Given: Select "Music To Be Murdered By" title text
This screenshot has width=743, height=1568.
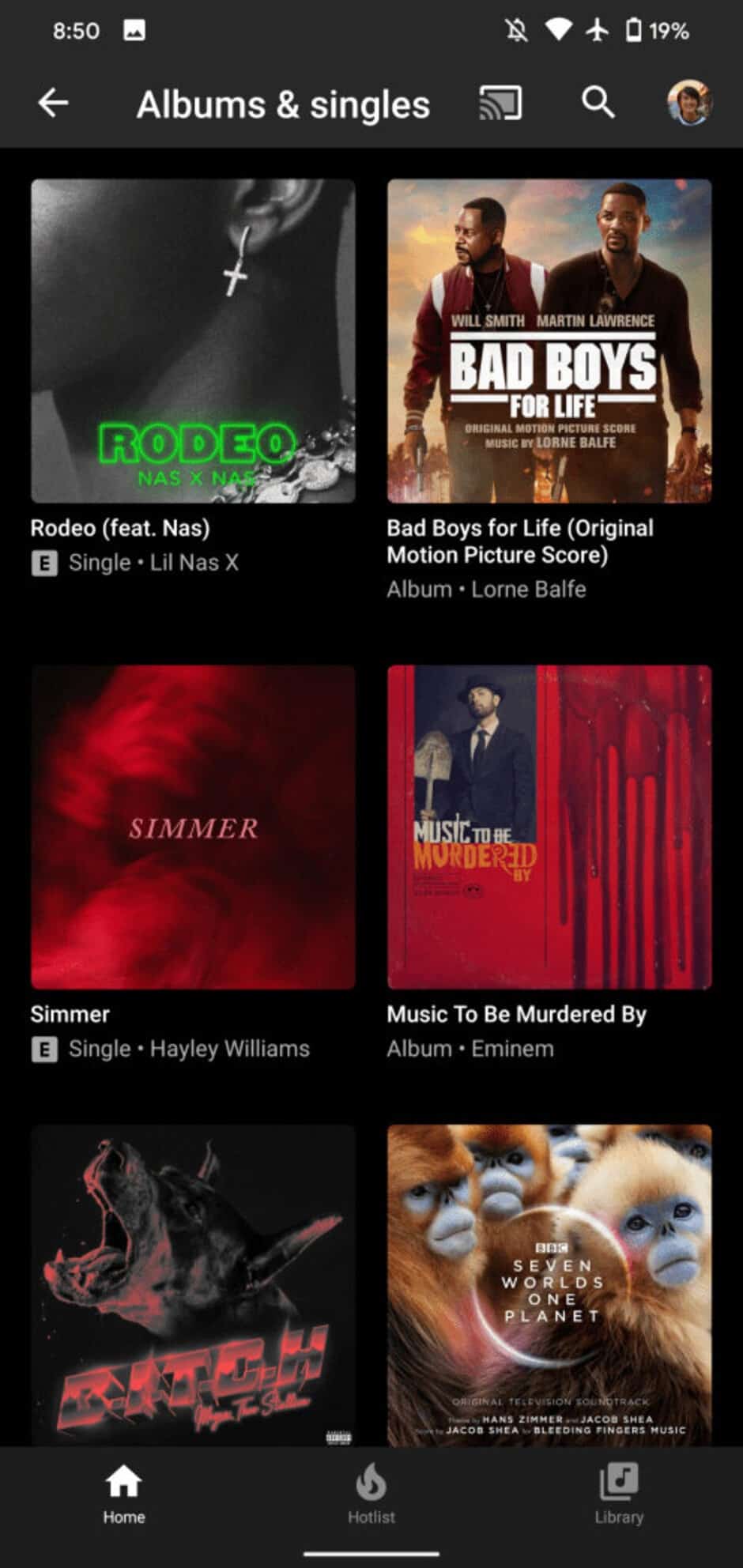Looking at the screenshot, I should pos(515,1015).
